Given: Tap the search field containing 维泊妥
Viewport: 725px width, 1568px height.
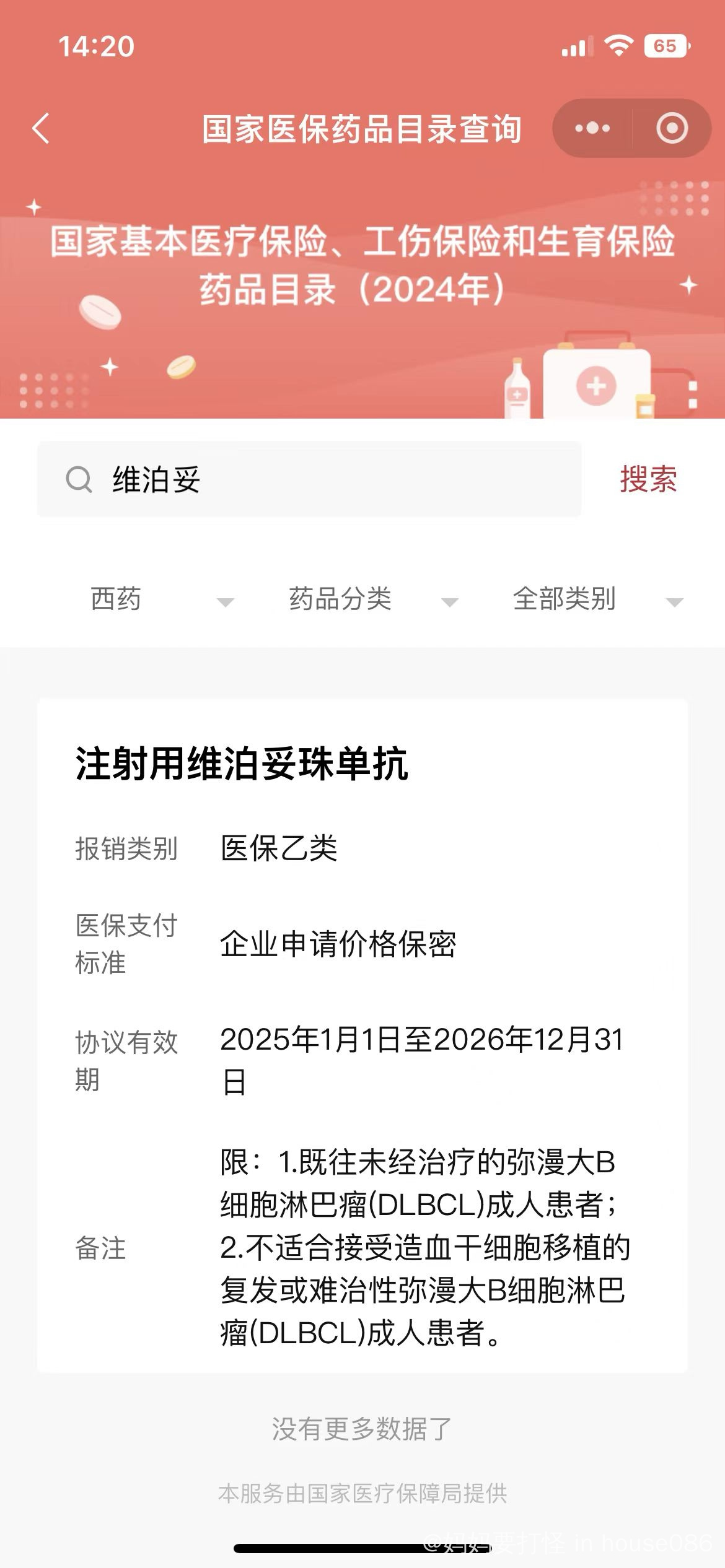Looking at the screenshot, I should [310, 479].
